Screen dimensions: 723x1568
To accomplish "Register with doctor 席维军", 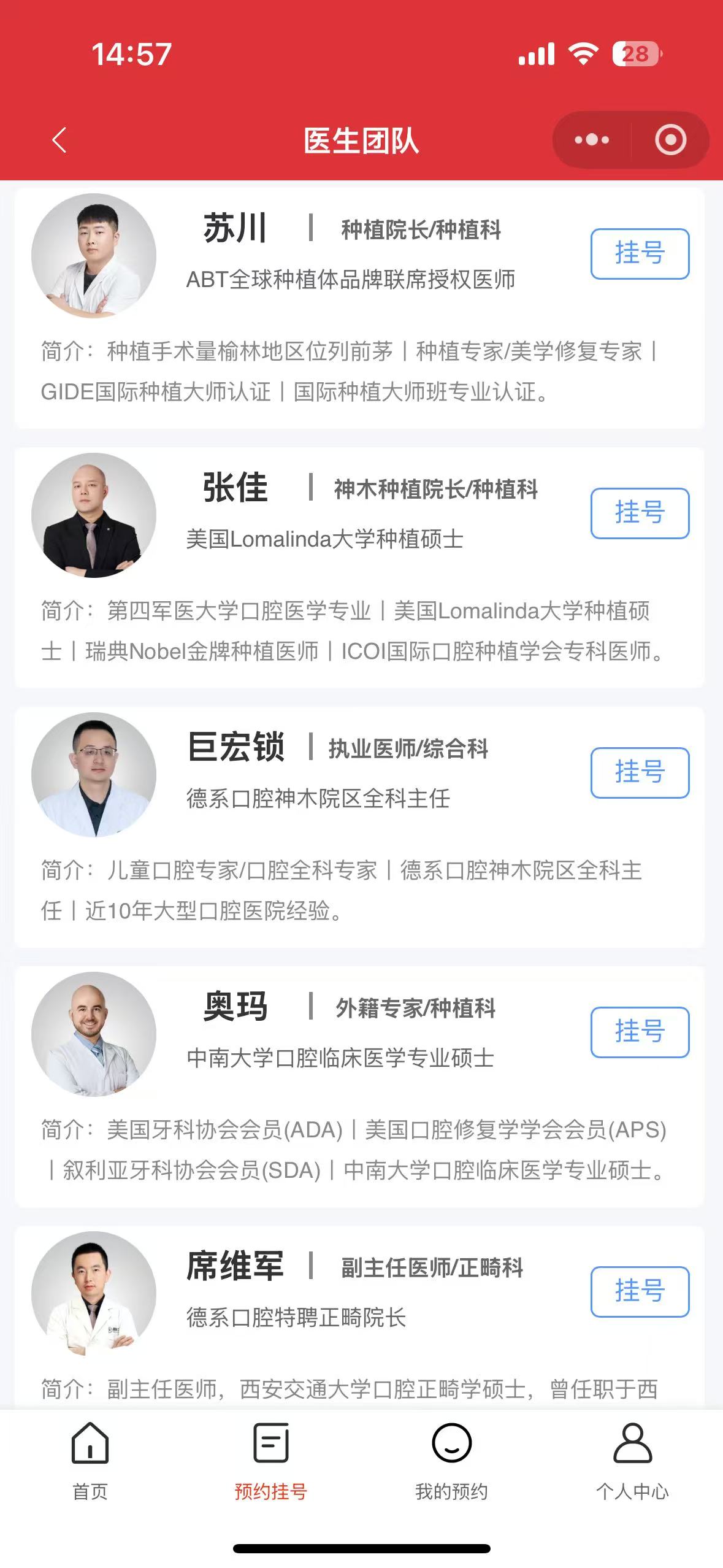I will pyautogui.click(x=640, y=1292).
